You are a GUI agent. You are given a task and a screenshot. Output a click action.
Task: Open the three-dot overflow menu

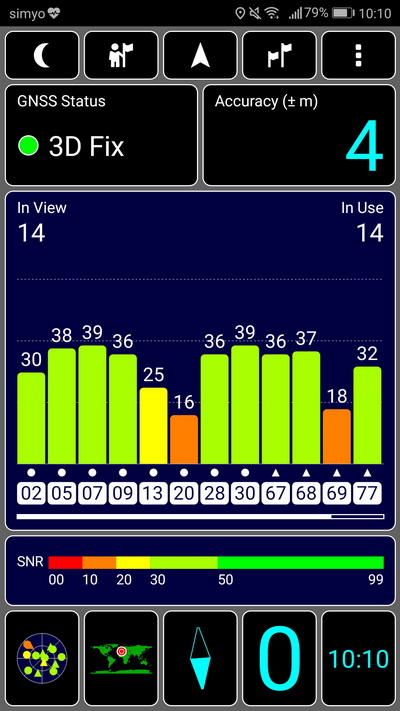(358, 55)
